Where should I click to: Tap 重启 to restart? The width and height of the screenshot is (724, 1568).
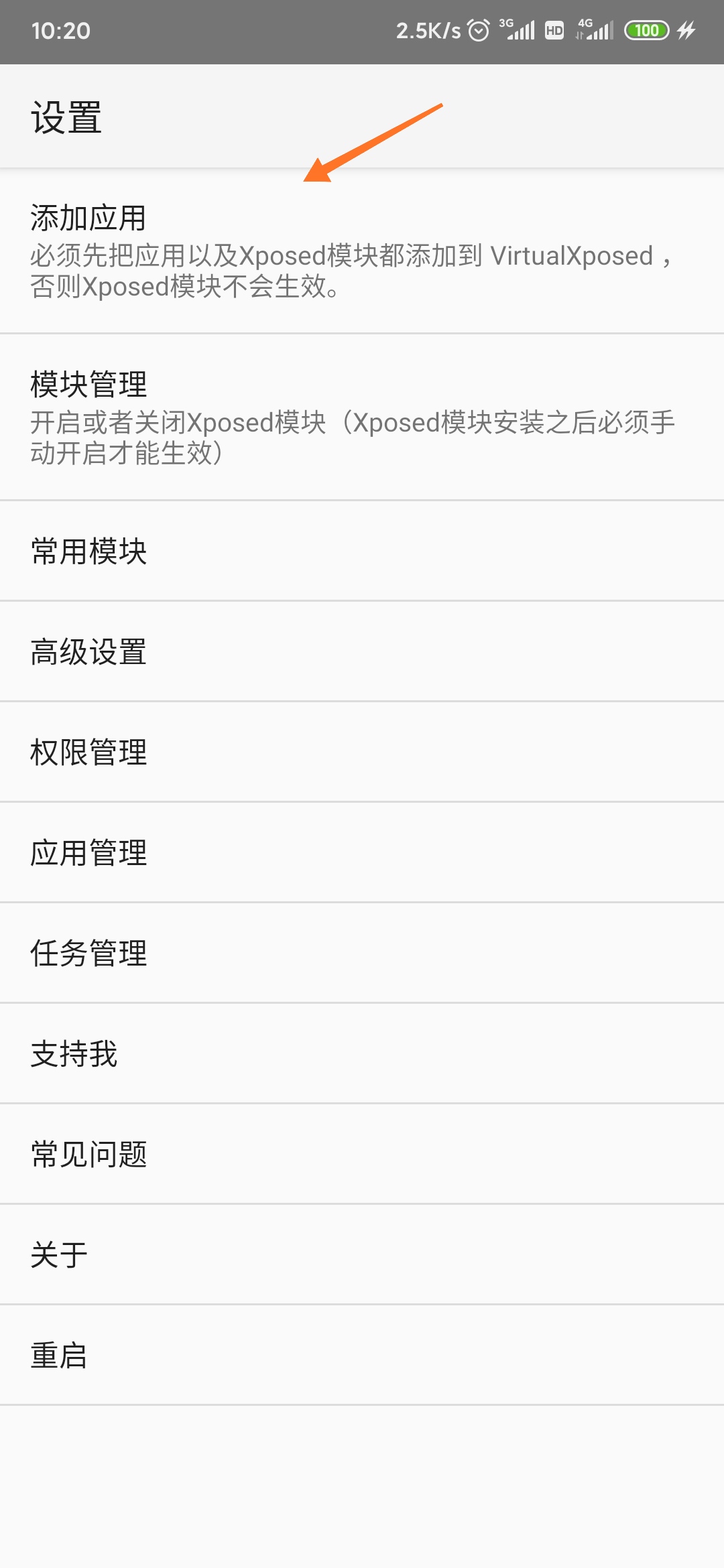pyautogui.click(x=362, y=1355)
